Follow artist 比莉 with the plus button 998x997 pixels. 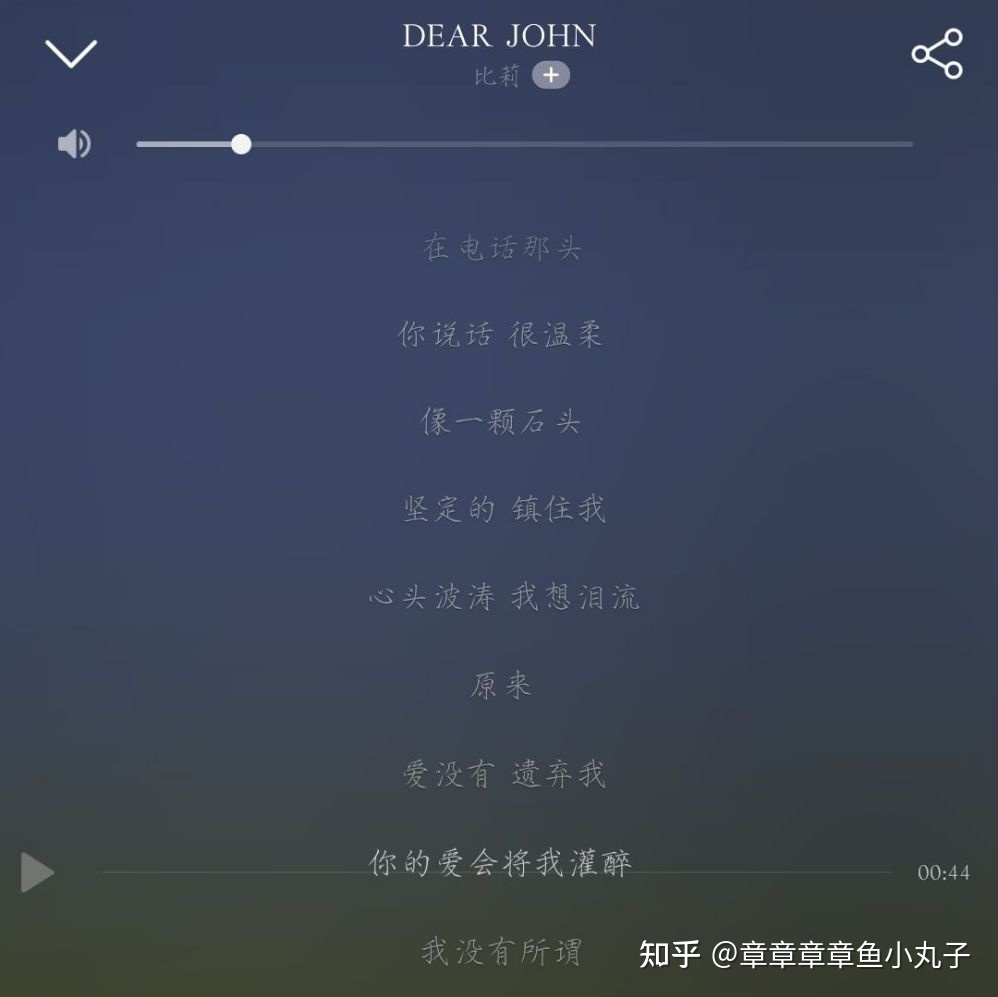click(x=551, y=75)
